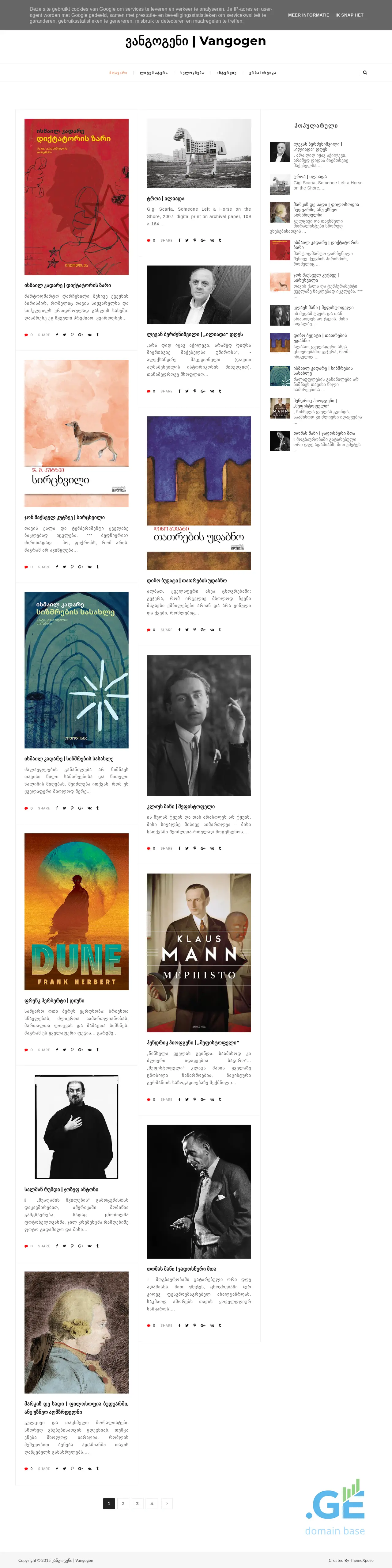Dismiss the cookie notice with IK SNAP HET
392x1568 pixels.
coord(349,15)
